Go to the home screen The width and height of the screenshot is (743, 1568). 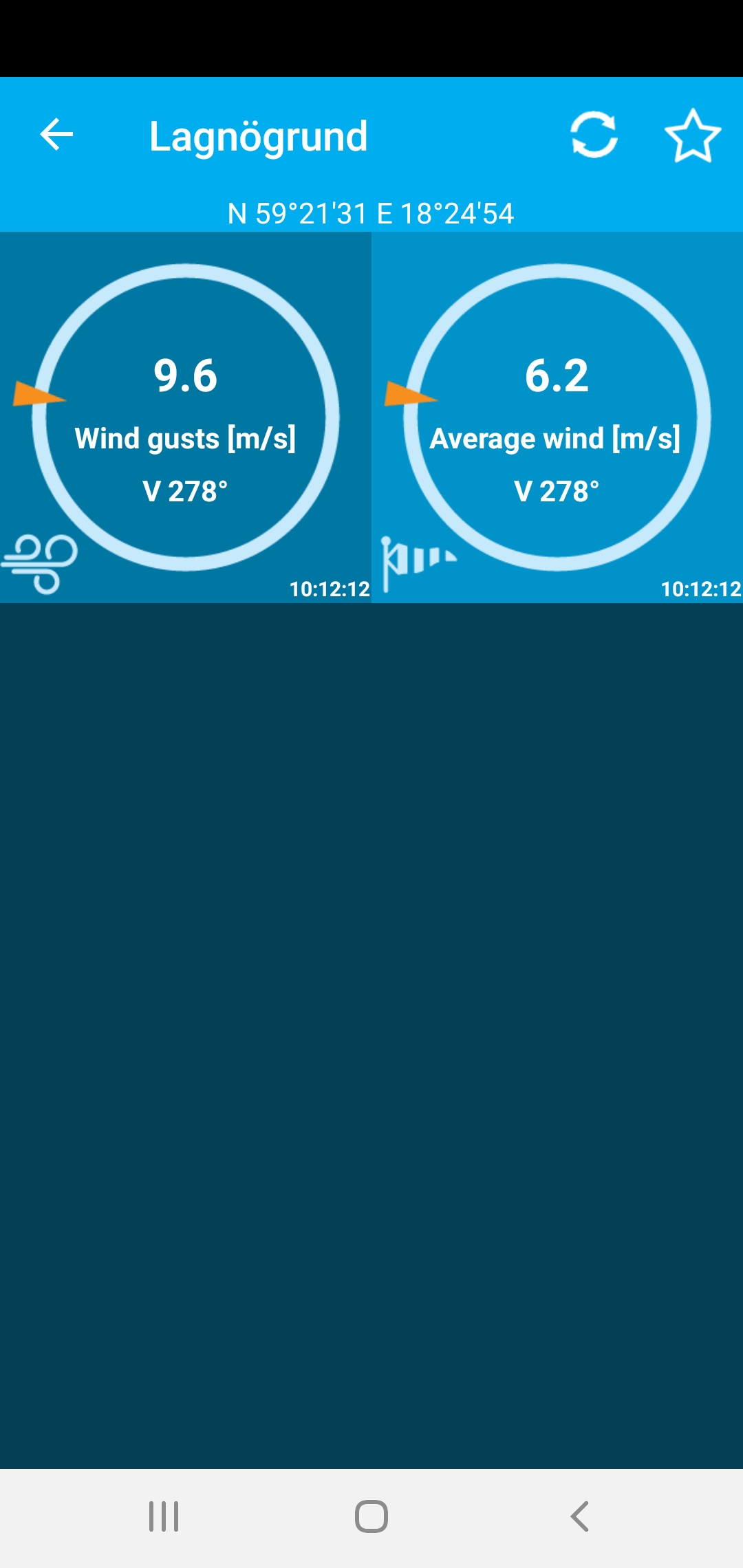coord(371,1516)
